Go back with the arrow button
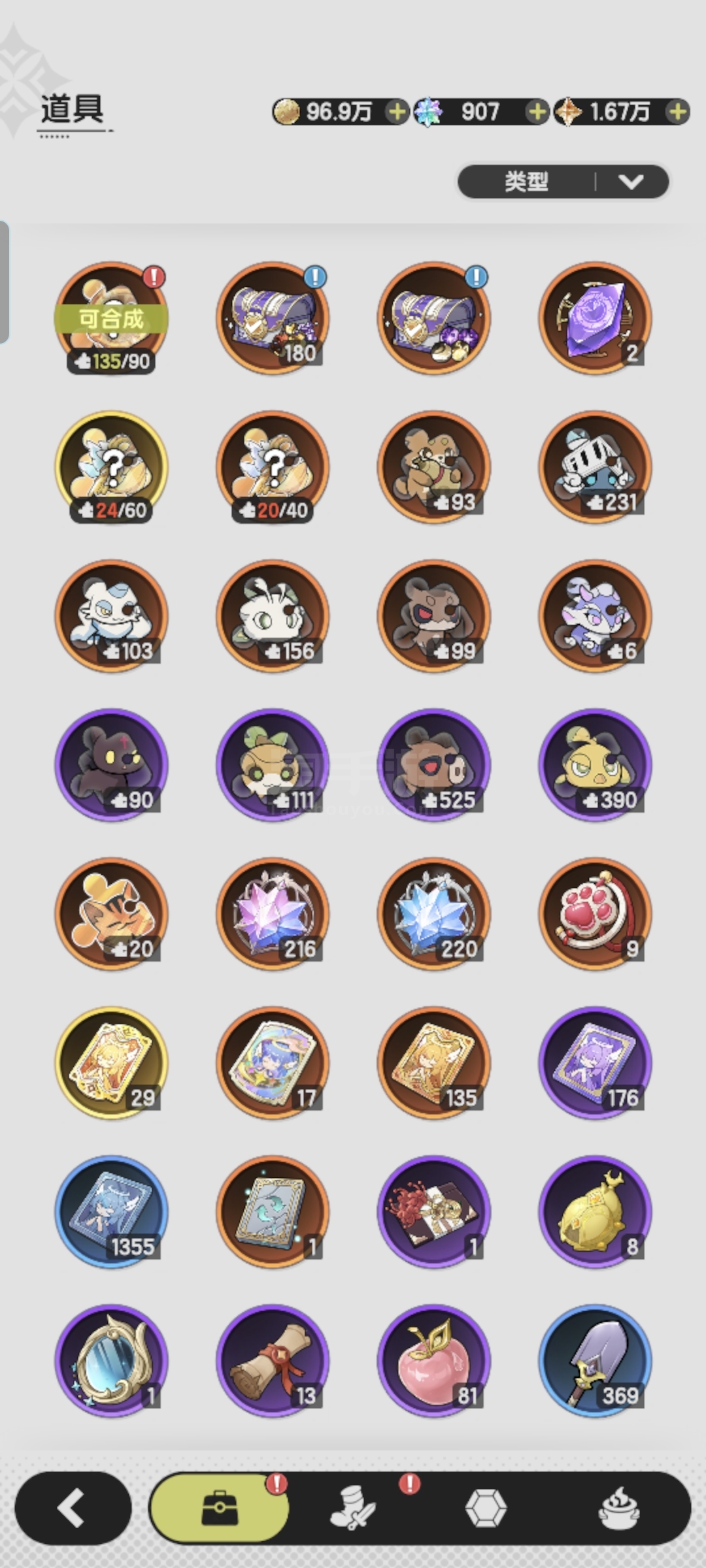 [x=73, y=1508]
